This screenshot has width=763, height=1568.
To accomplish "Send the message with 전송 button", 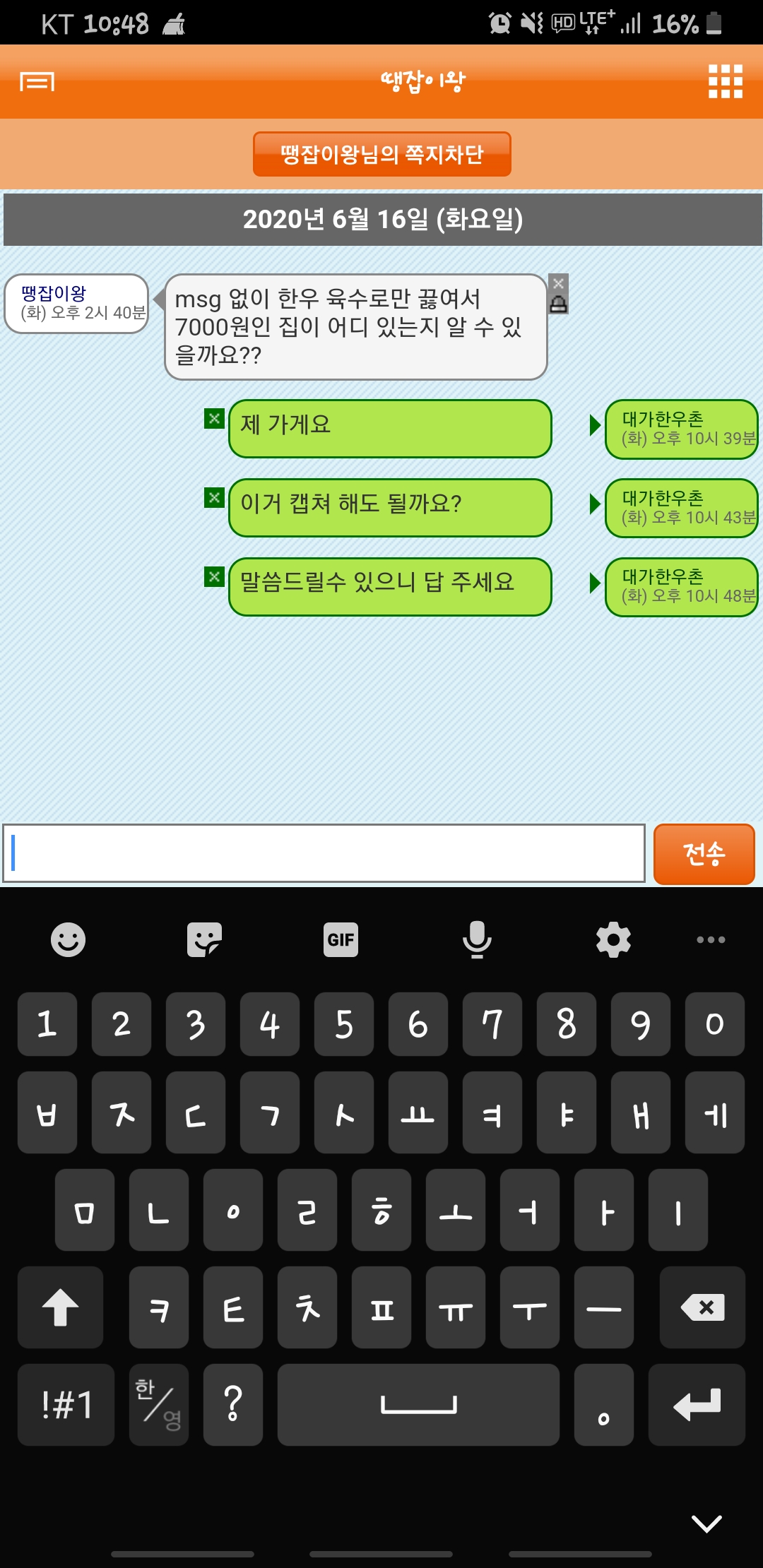I will (704, 854).
